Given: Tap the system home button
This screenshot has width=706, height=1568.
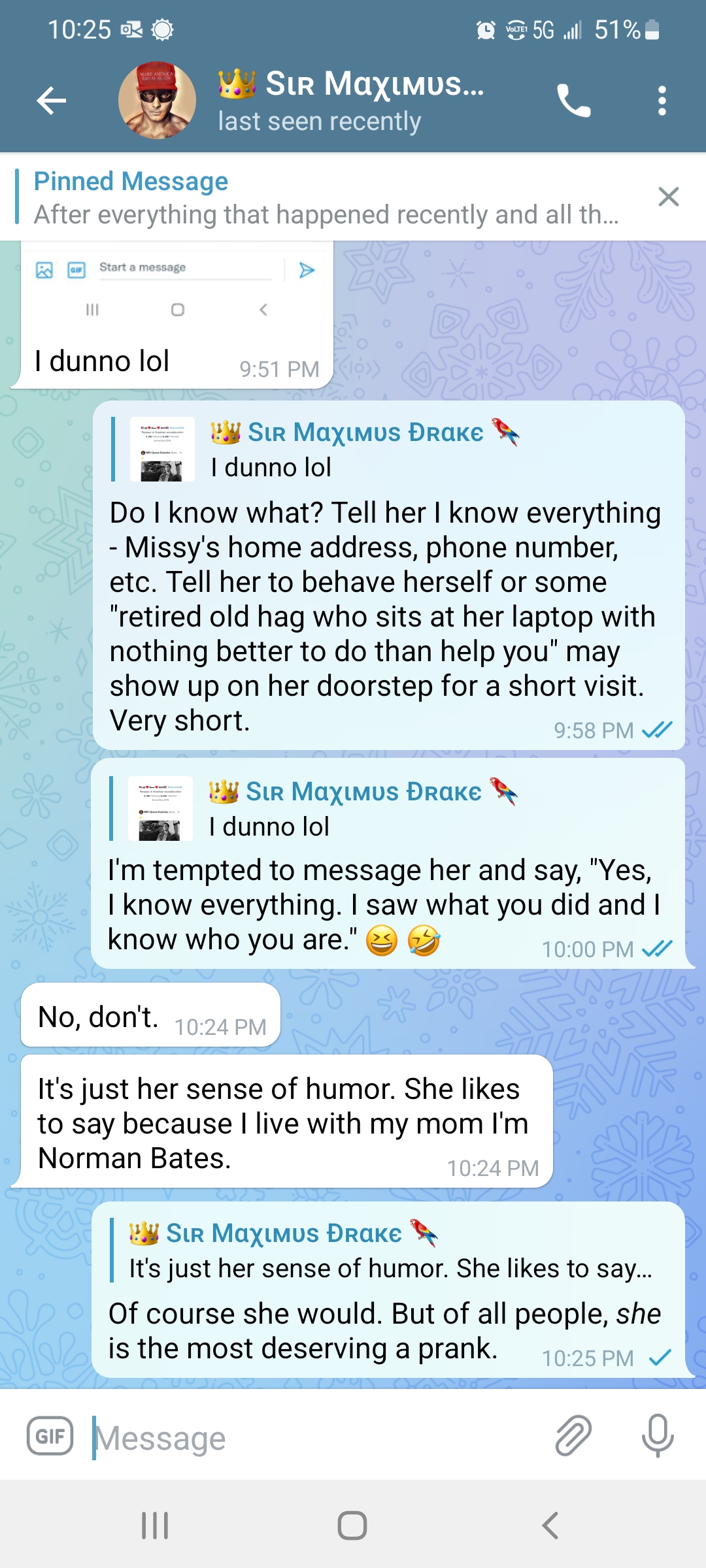Looking at the screenshot, I should (352, 1526).
